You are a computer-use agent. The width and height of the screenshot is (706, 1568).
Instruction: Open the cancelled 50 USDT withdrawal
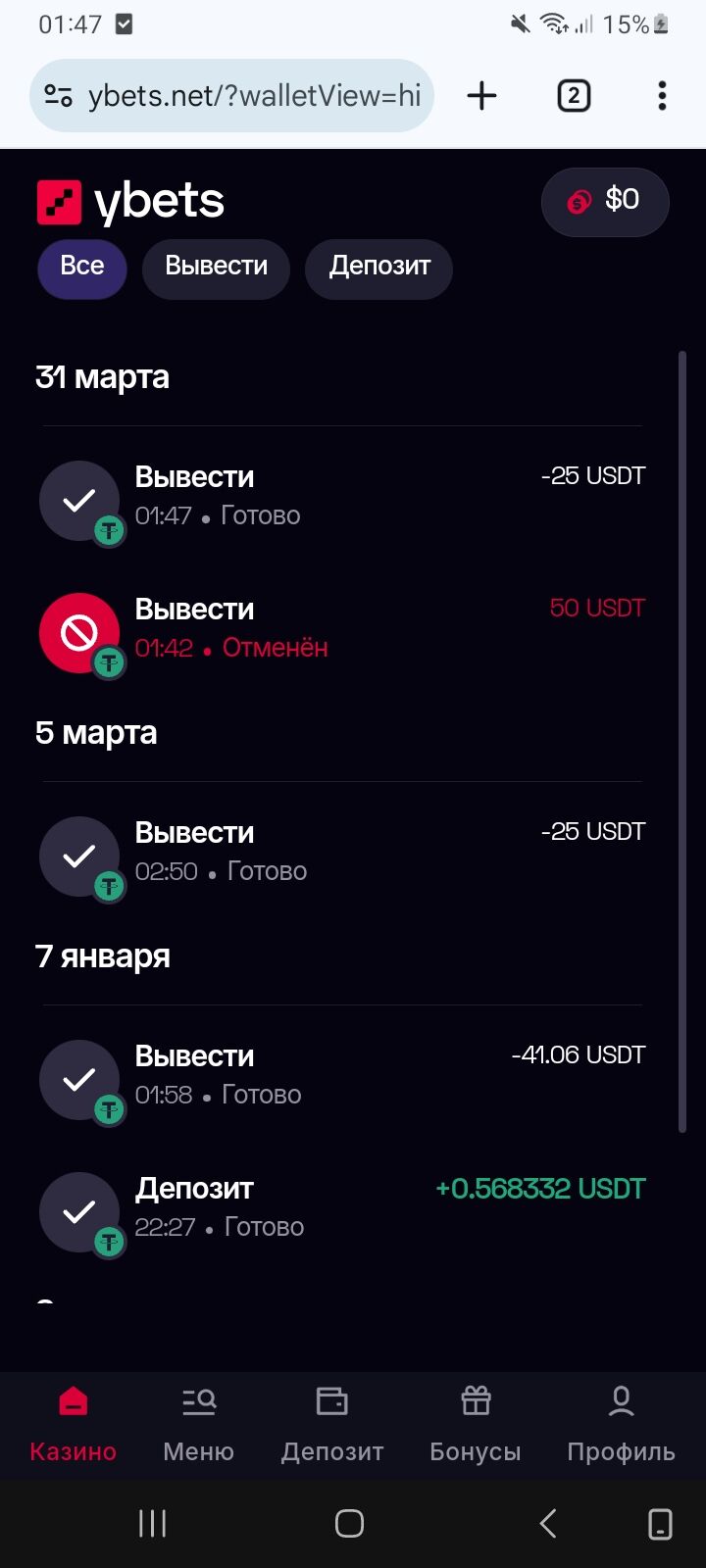tap(342, 630)
